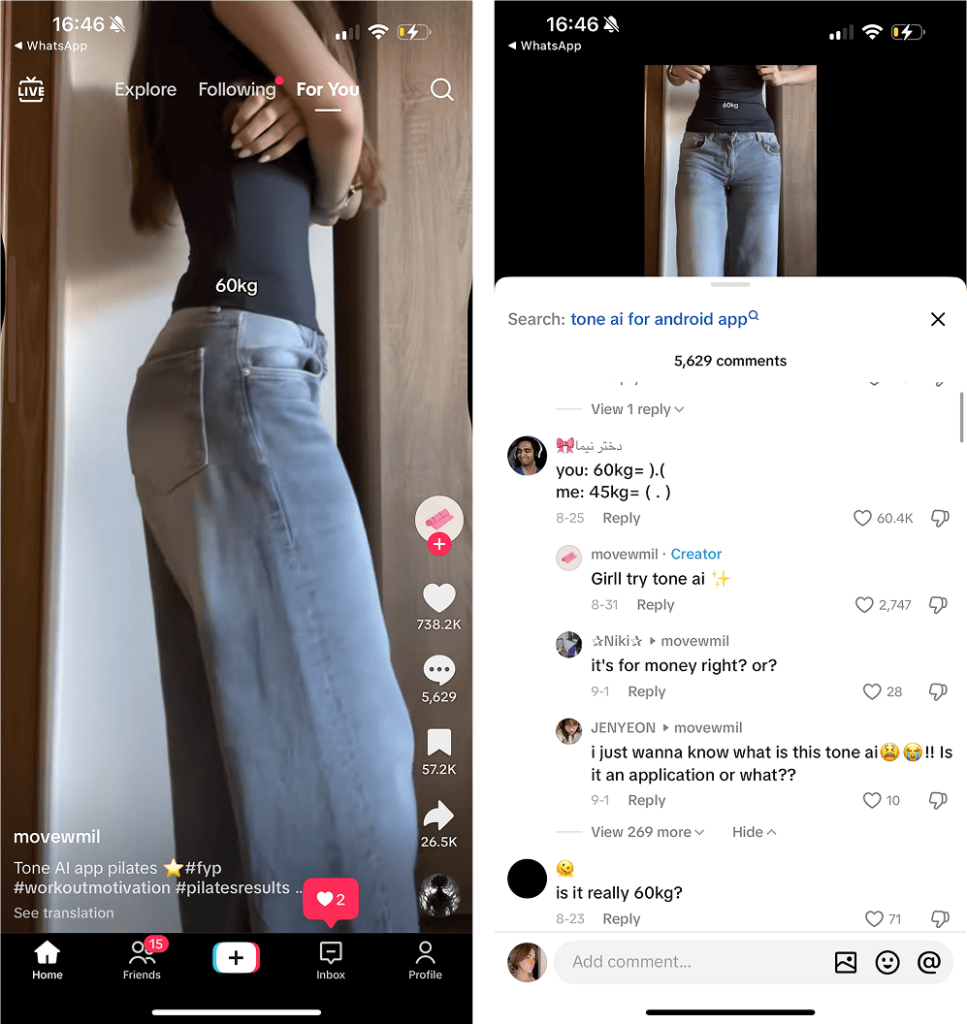Tap the Add comment field

click(690, 962)
